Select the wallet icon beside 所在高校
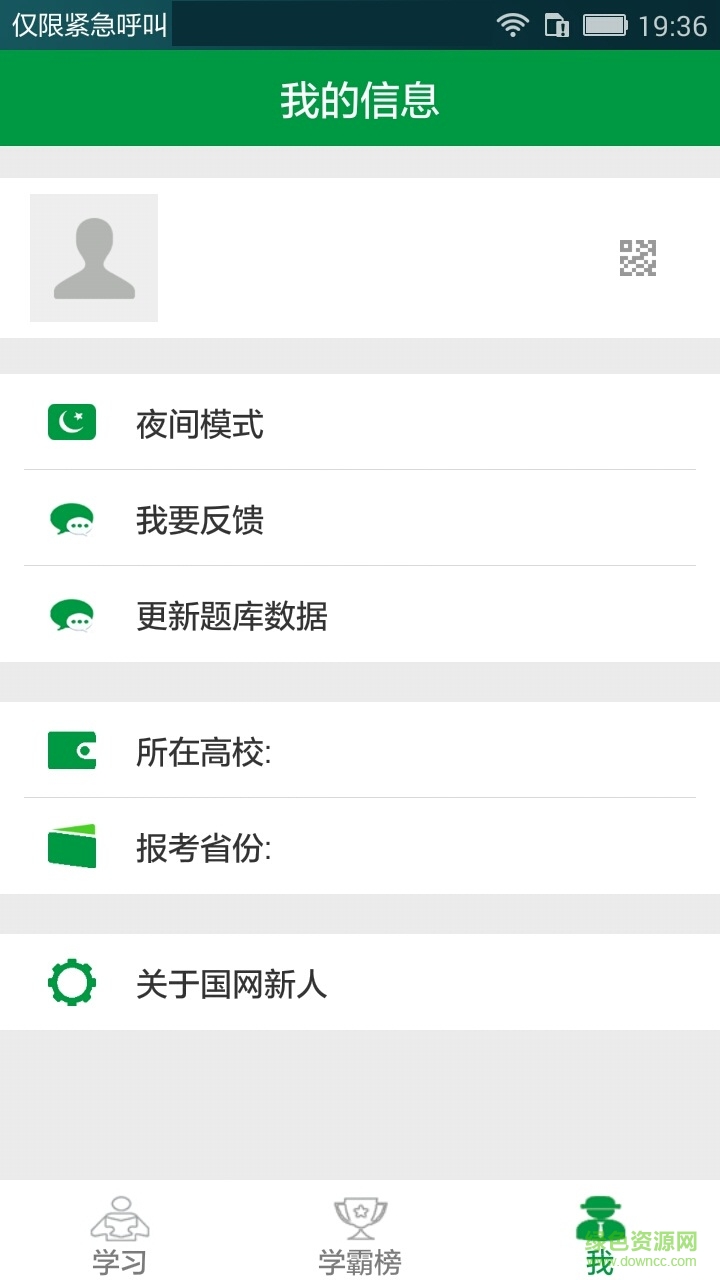This screenshot has width=720, height=1280. pyautogui.click(x=71, y=751)
